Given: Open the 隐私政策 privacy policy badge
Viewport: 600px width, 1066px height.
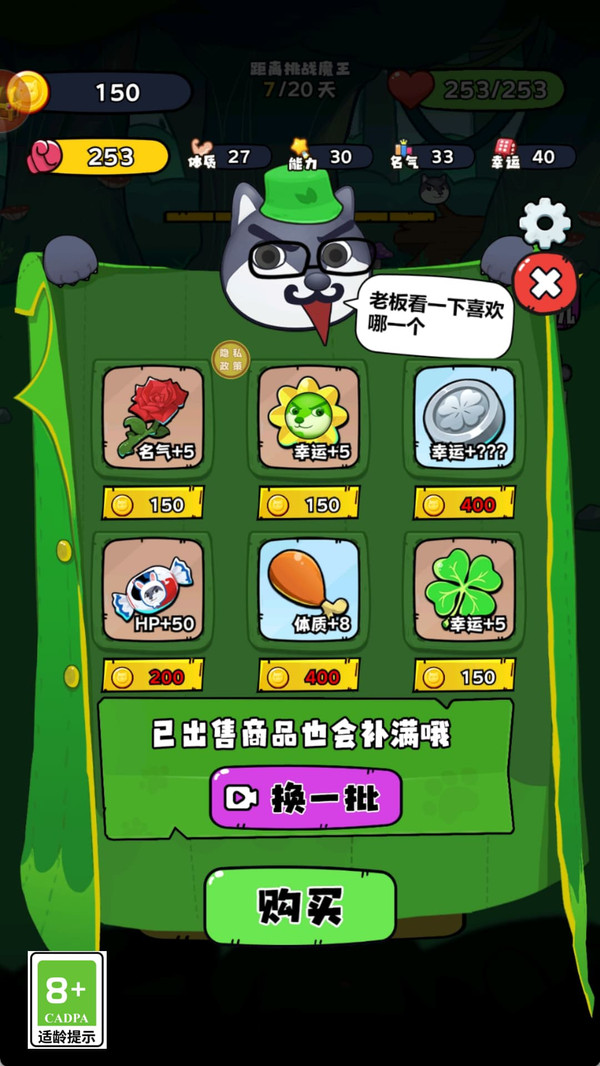Looking at the screenshot, I should click(231, 359).
